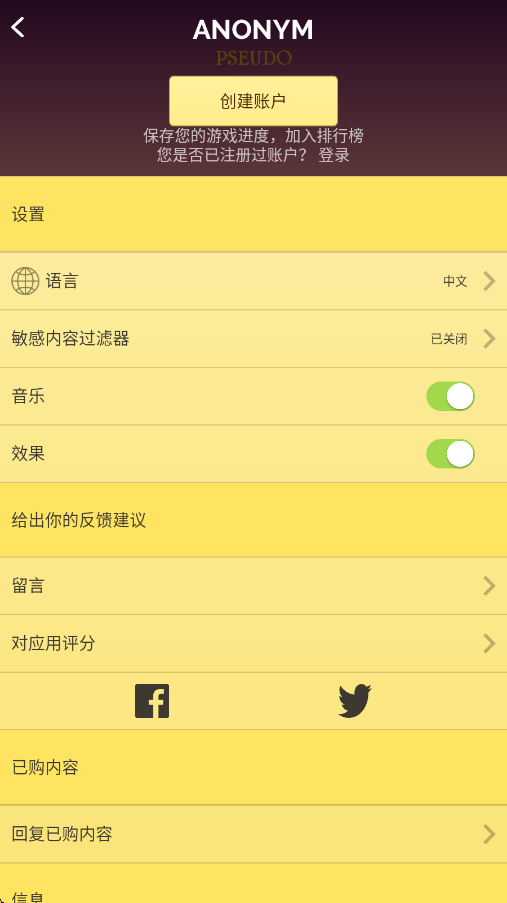507x903 pixels.
Task: Open the Facebook icon
Action: point(152,701)
